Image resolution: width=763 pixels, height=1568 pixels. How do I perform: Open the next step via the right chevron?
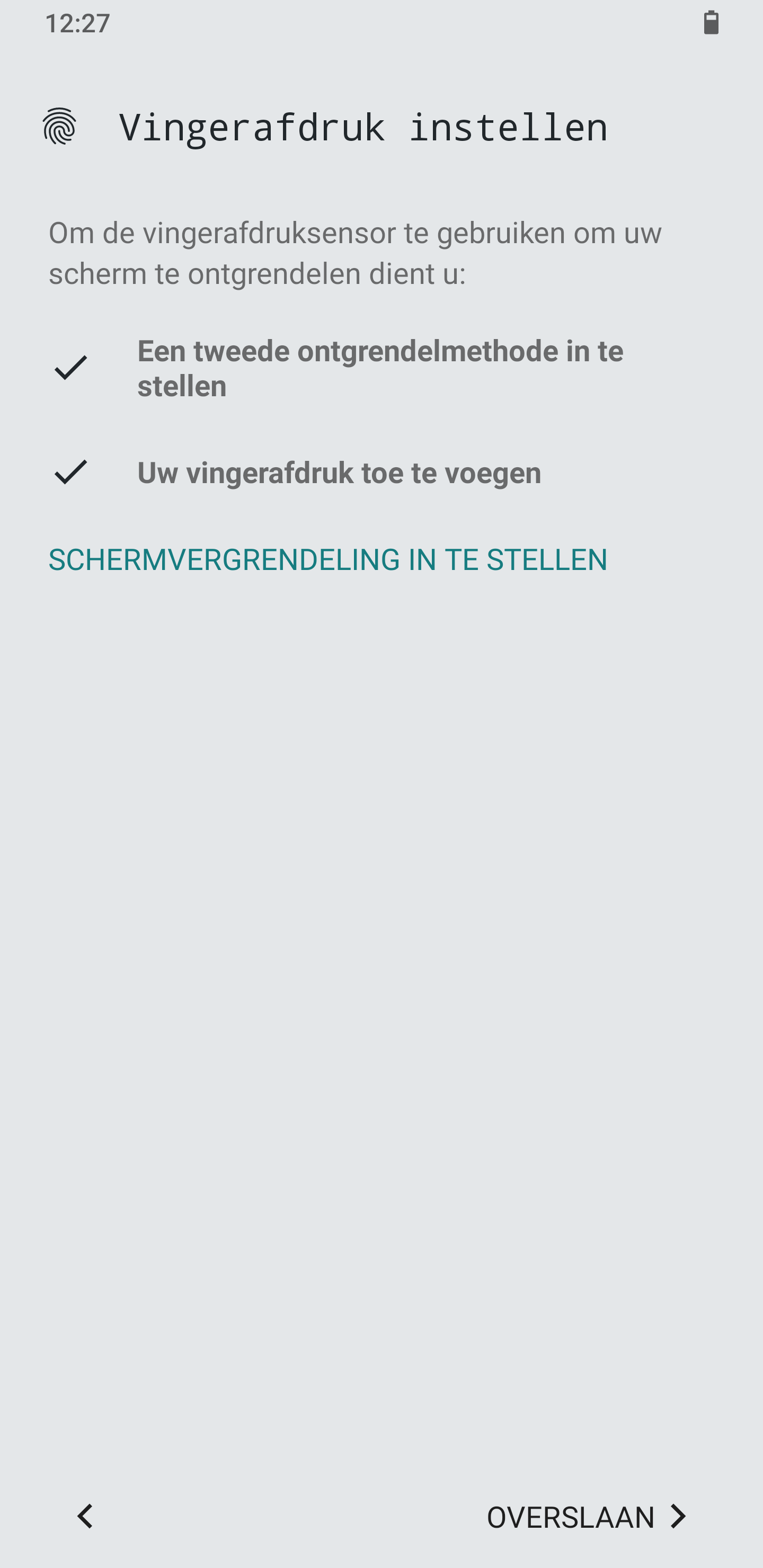(x=678, y=1517)
